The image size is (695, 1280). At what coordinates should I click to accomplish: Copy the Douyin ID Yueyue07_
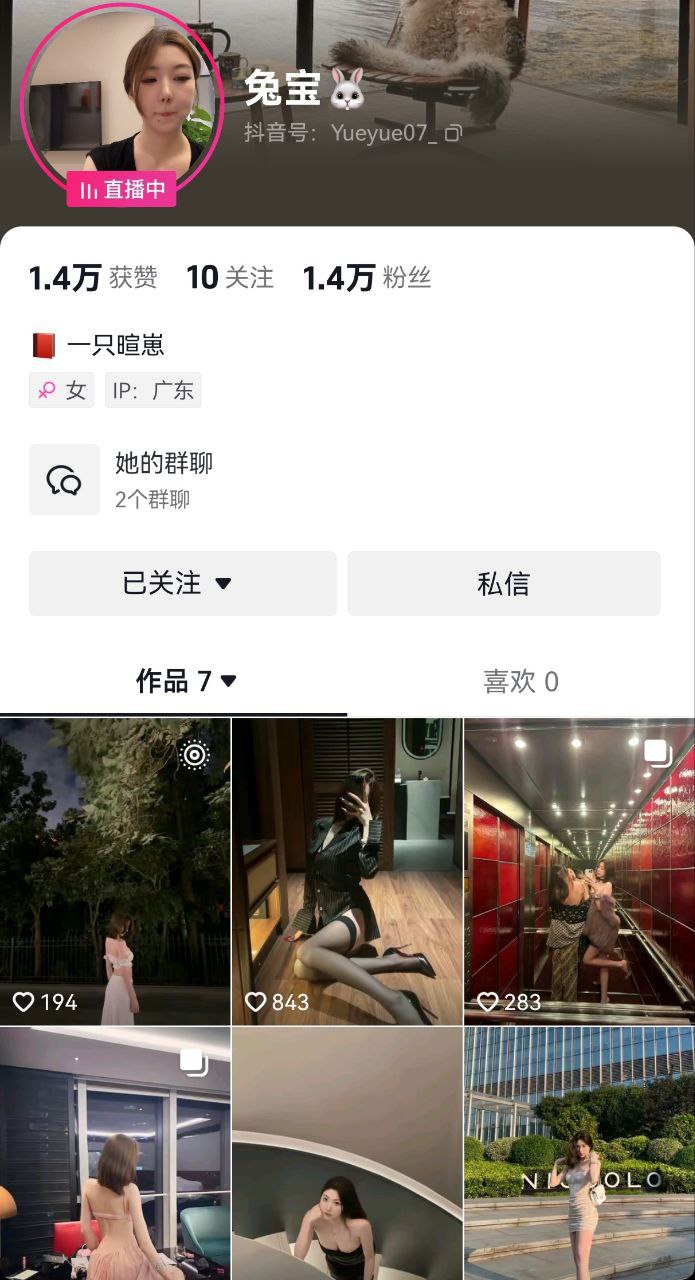[453, 133]
